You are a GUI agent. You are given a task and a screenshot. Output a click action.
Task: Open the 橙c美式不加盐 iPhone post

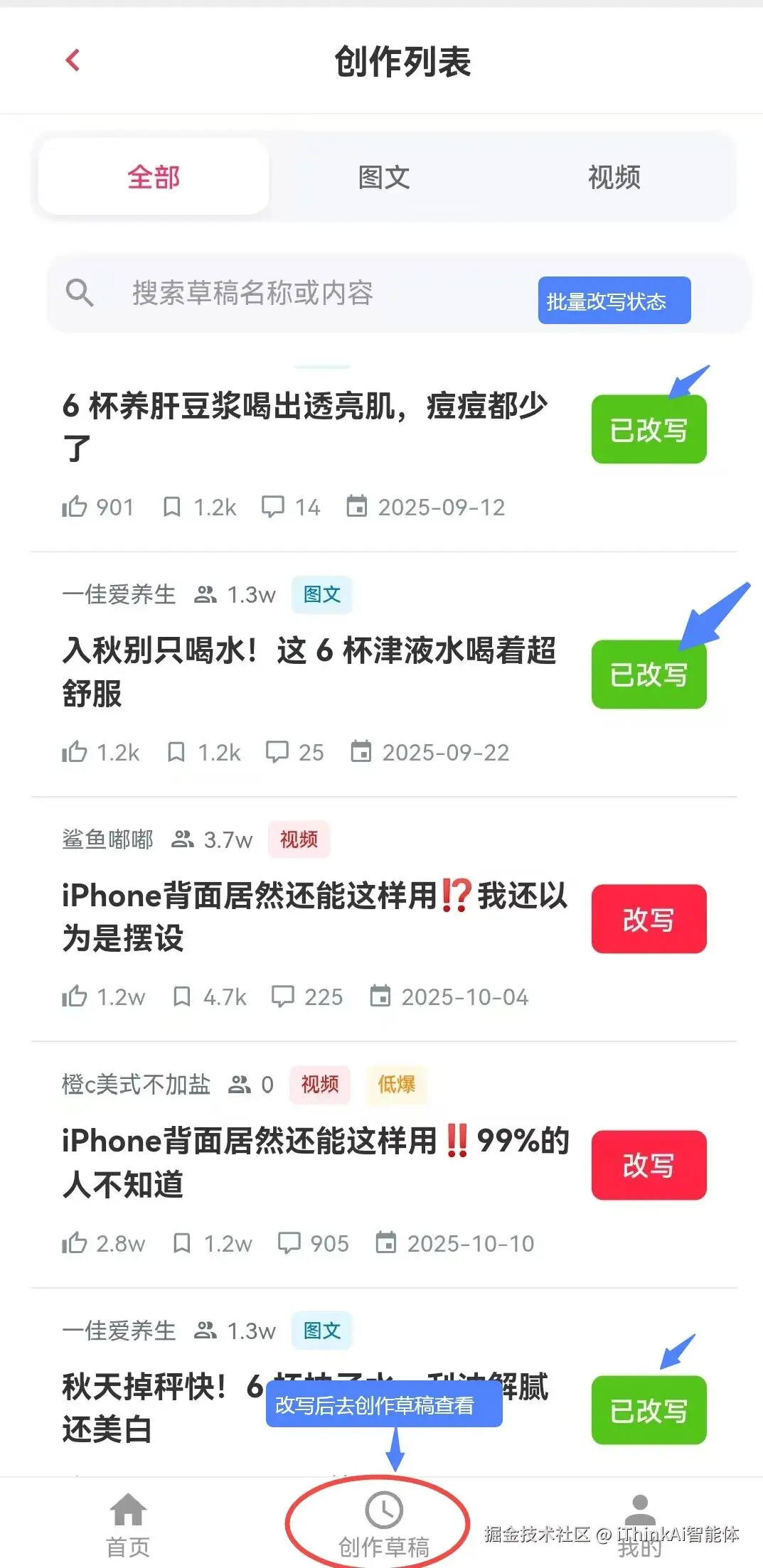313,1161
